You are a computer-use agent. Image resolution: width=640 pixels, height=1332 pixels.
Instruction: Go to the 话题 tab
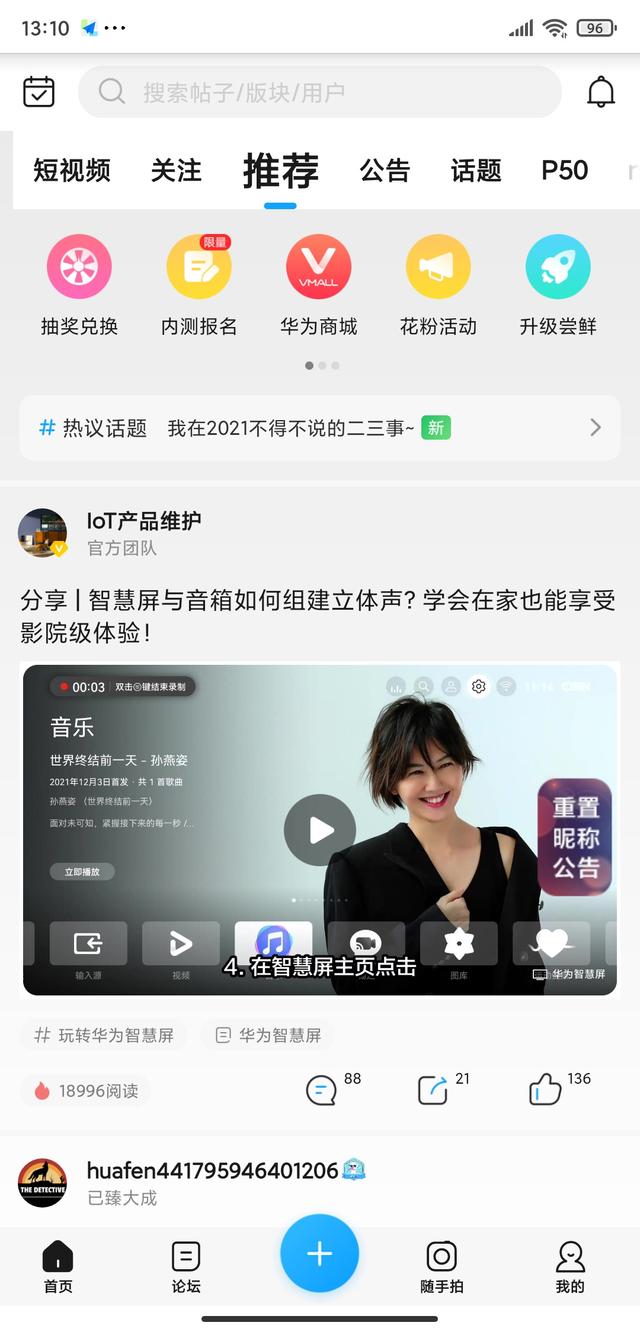pyautogui.click(x=476, y=170)
